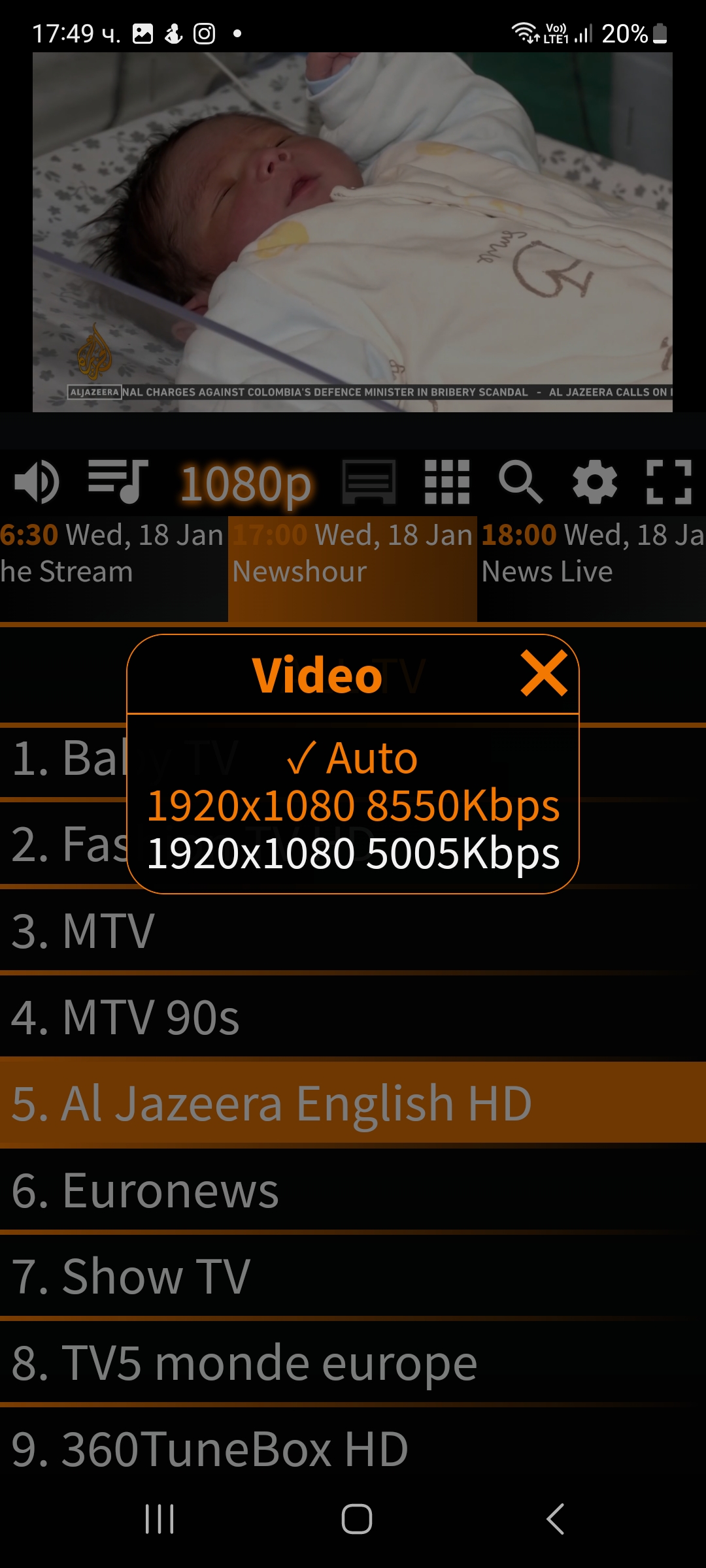Open the settings gear
706x1568 pixels.
point(595,482)
